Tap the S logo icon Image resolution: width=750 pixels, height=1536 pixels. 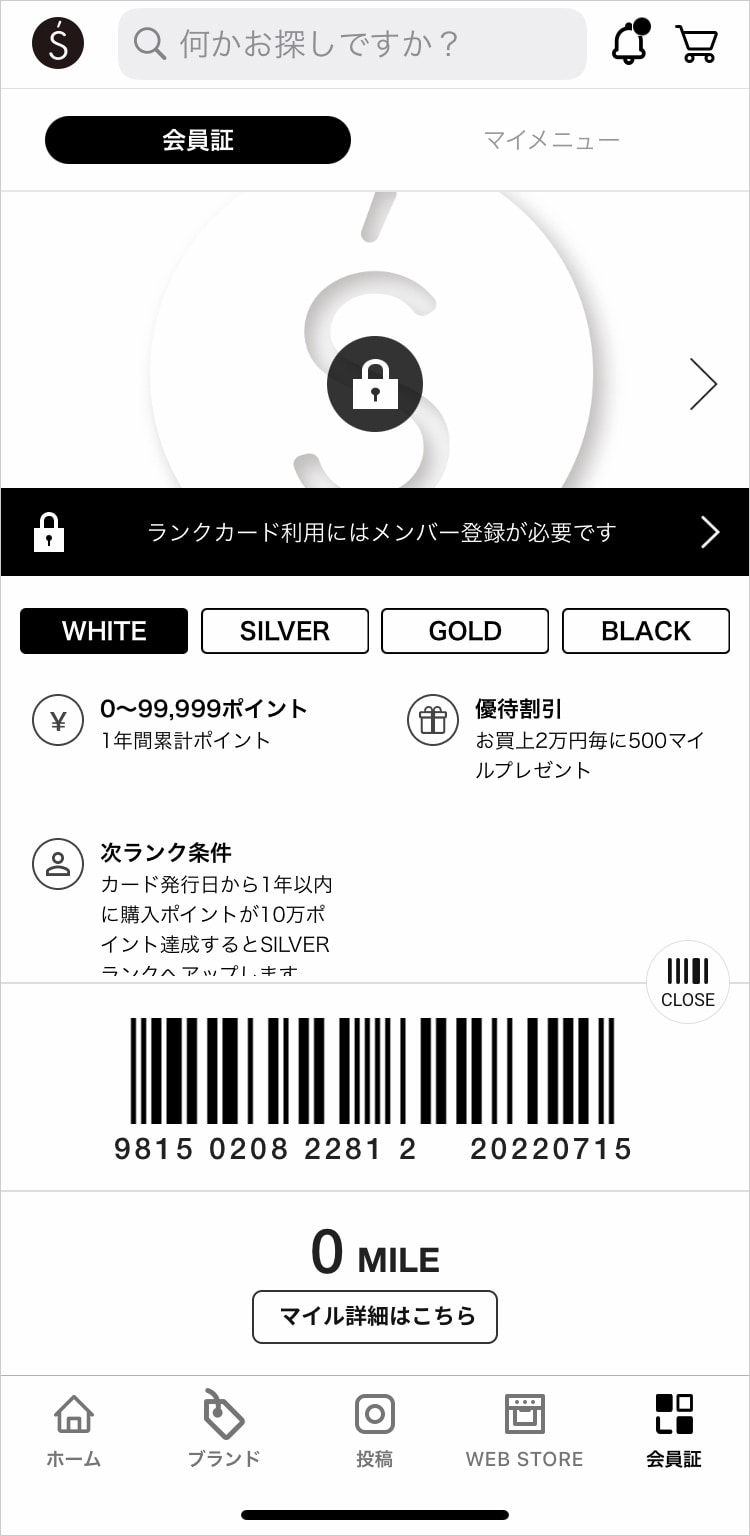tap(58, 44)
